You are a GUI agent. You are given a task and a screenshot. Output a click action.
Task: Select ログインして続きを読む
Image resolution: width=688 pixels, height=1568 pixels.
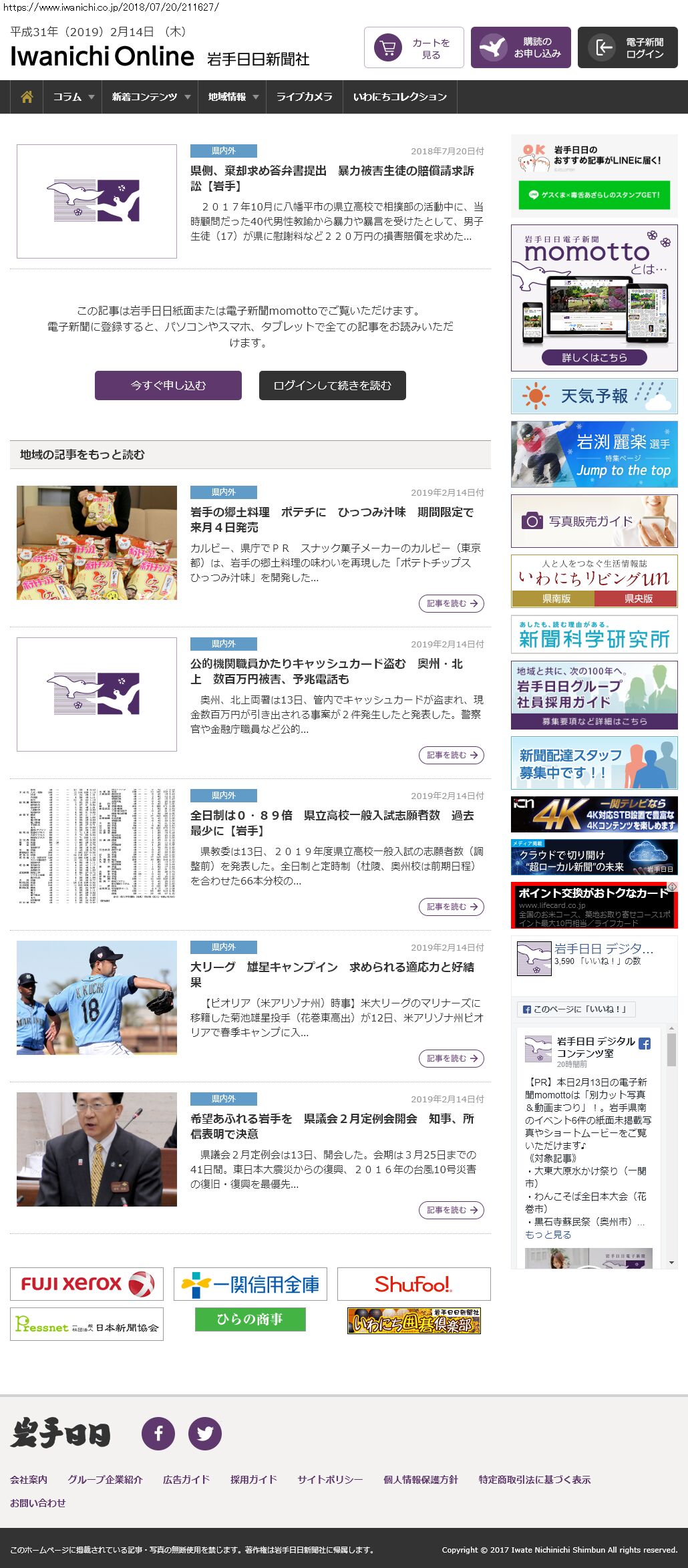[x=333, y=385]
